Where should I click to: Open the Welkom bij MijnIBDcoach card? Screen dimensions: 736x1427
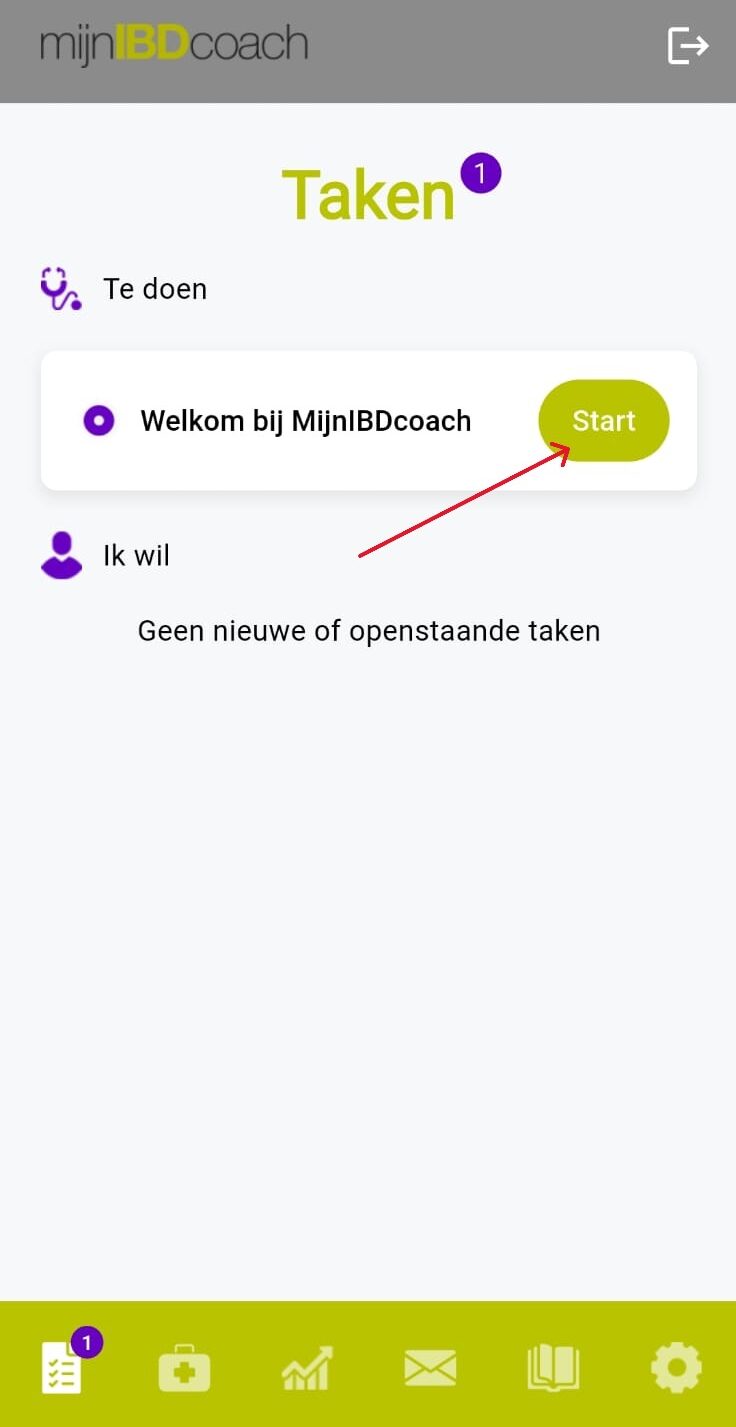coord(369,421)
